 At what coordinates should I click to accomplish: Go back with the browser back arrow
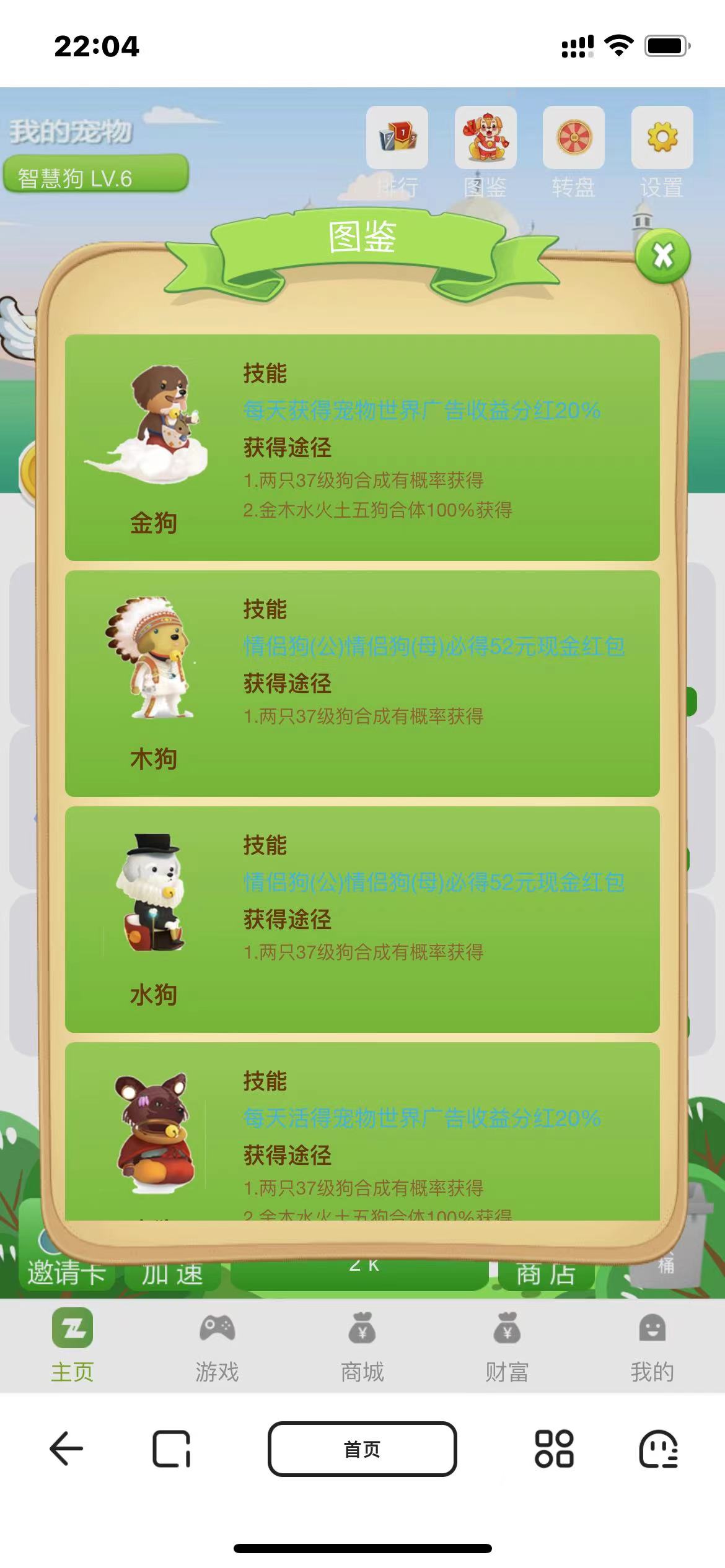click(66, 1449)
